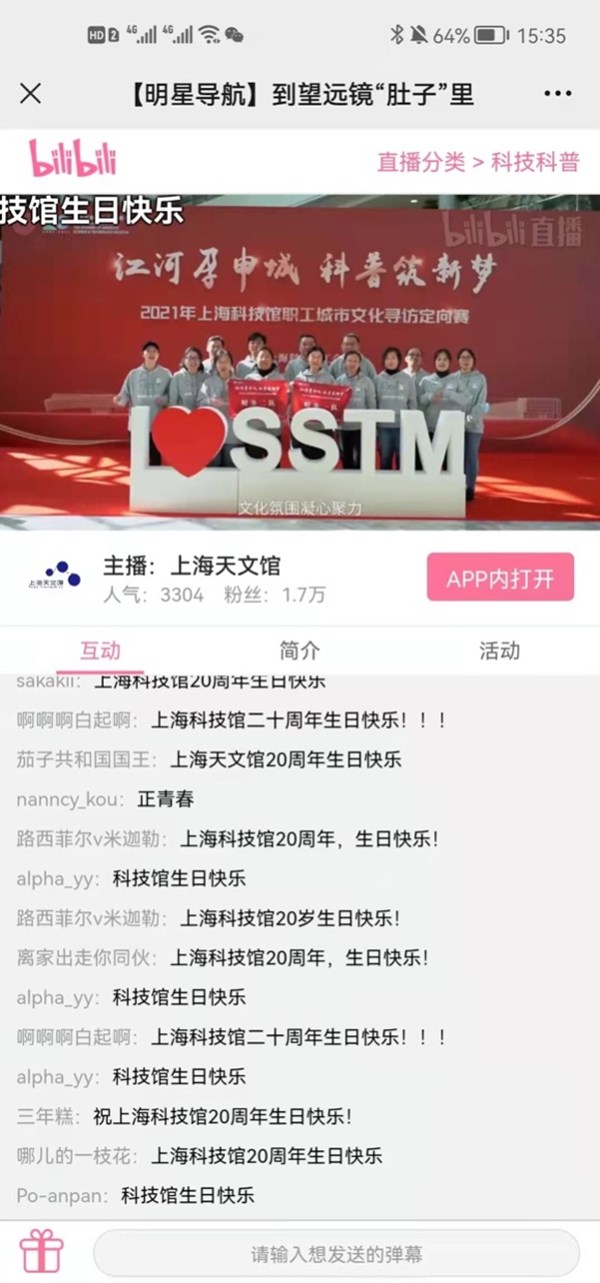Viewport: 600px width, 1283px height.
Task: Open 上海天文馆 streamer avatar
Action: (52, 579)
